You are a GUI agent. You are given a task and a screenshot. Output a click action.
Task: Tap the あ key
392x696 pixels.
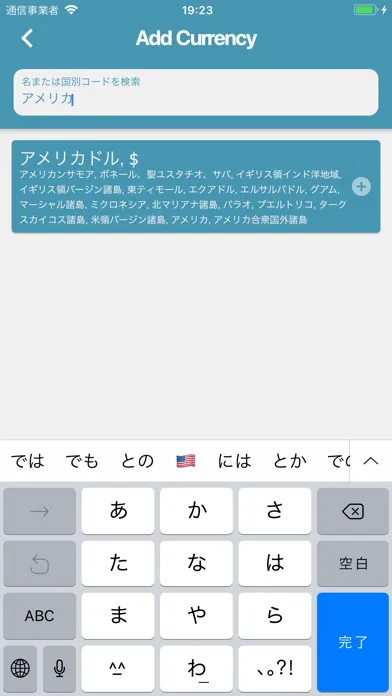(x=118, y=511)
